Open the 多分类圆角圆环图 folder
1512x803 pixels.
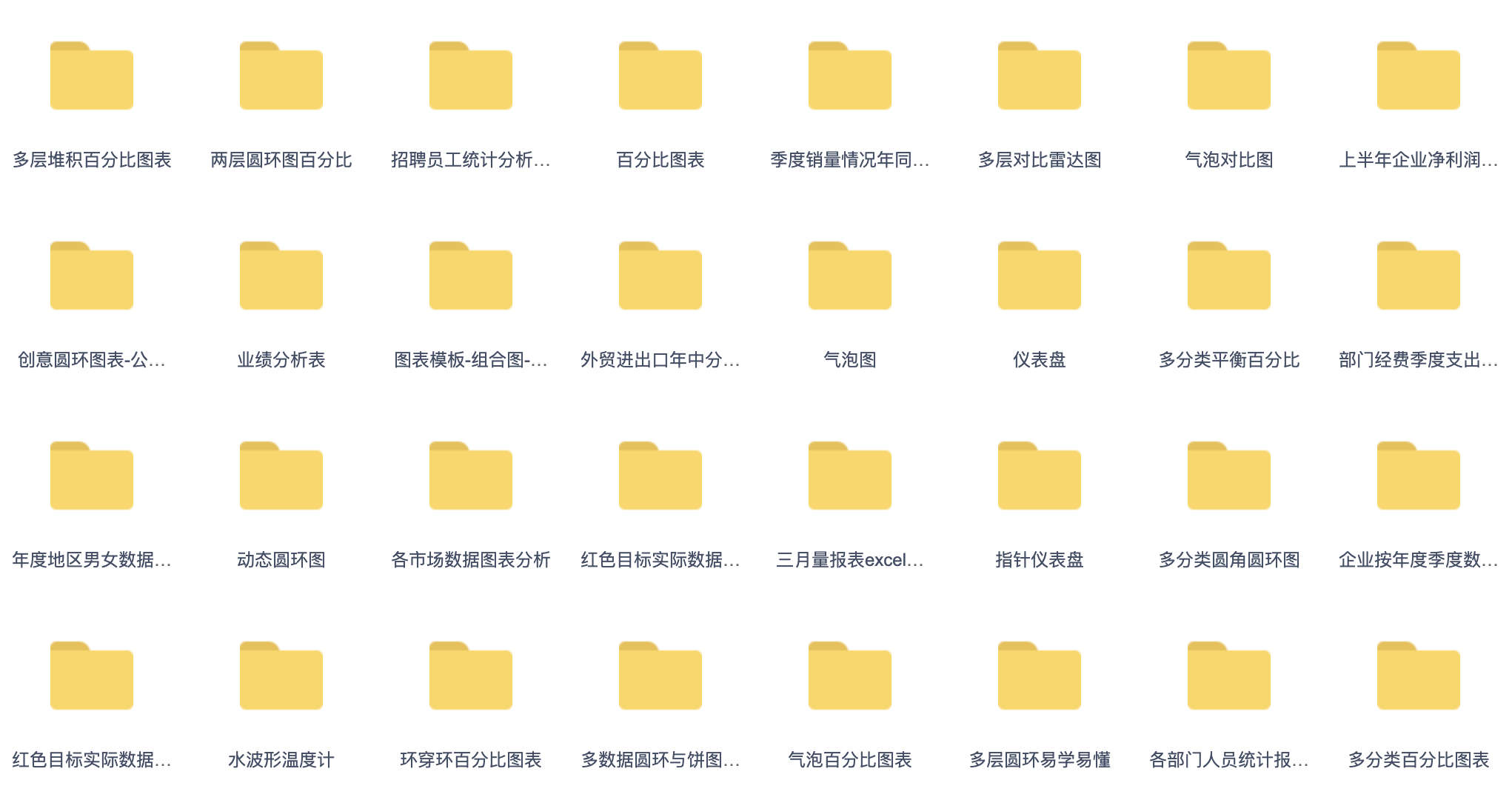pos(1229,477)
